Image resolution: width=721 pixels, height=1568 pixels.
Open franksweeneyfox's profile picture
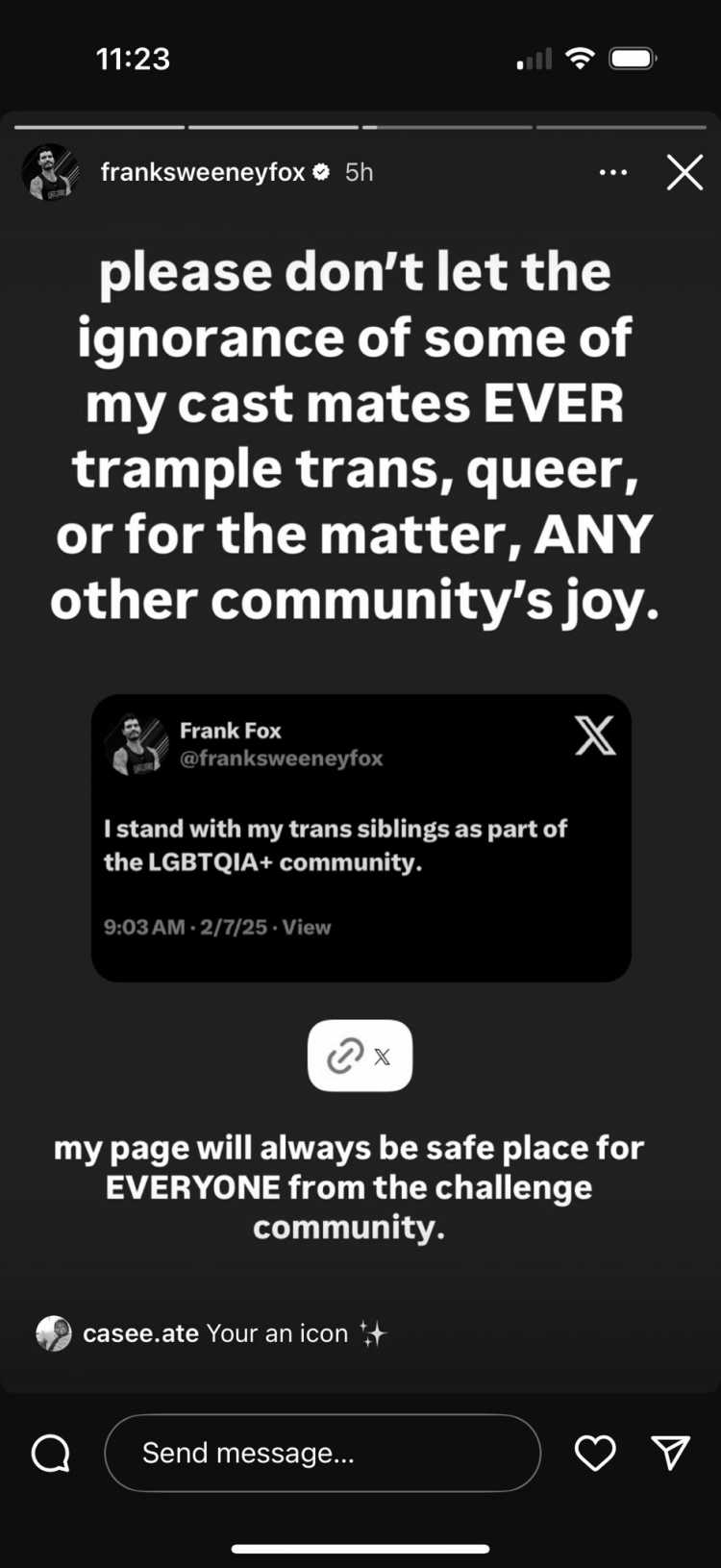point(50,172)
